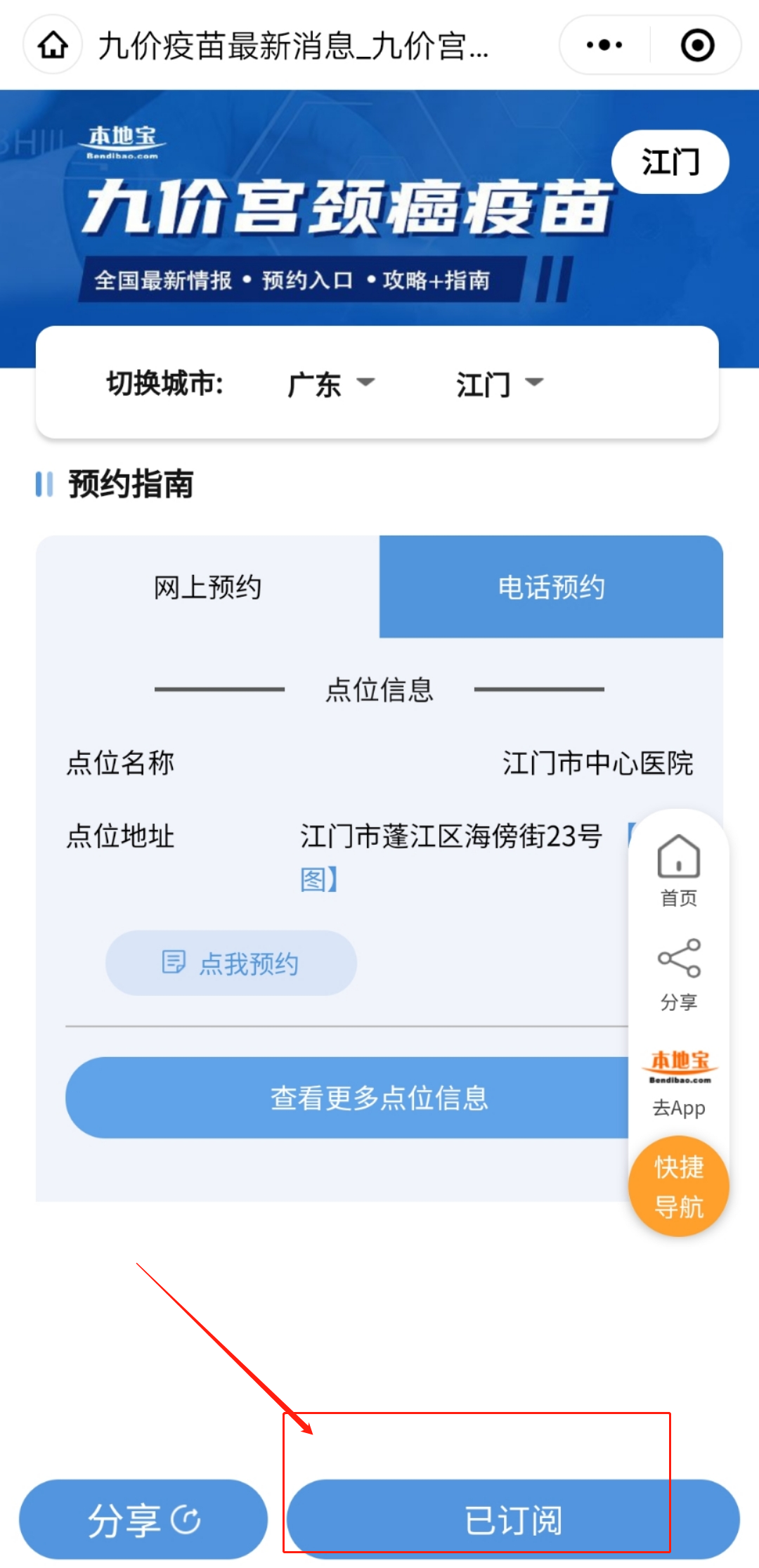Go to the mini program home icon
This screenshot has height=1568, width=759.
(53, 46)
